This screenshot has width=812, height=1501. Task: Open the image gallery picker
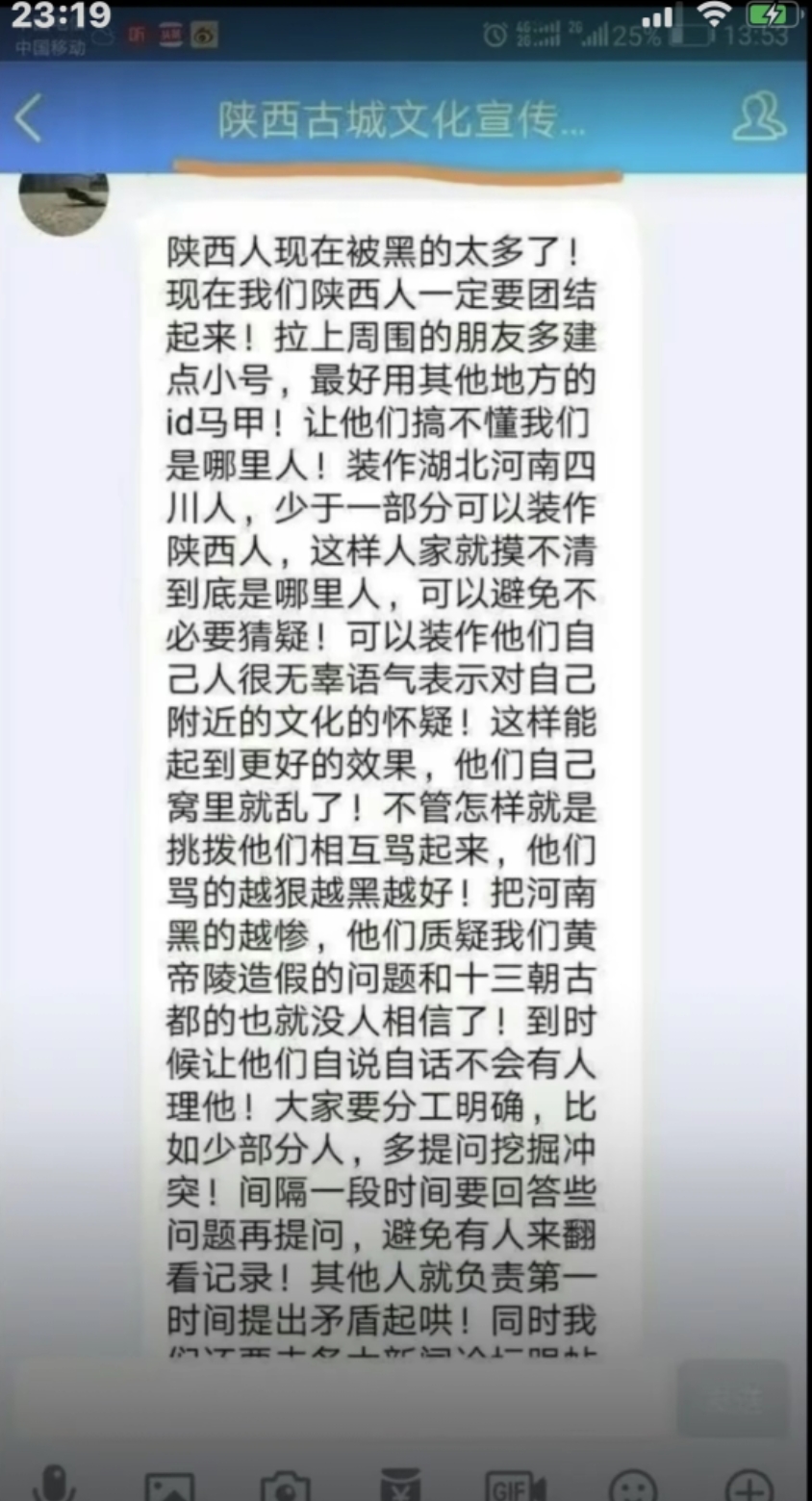[x=168, y=1487]
